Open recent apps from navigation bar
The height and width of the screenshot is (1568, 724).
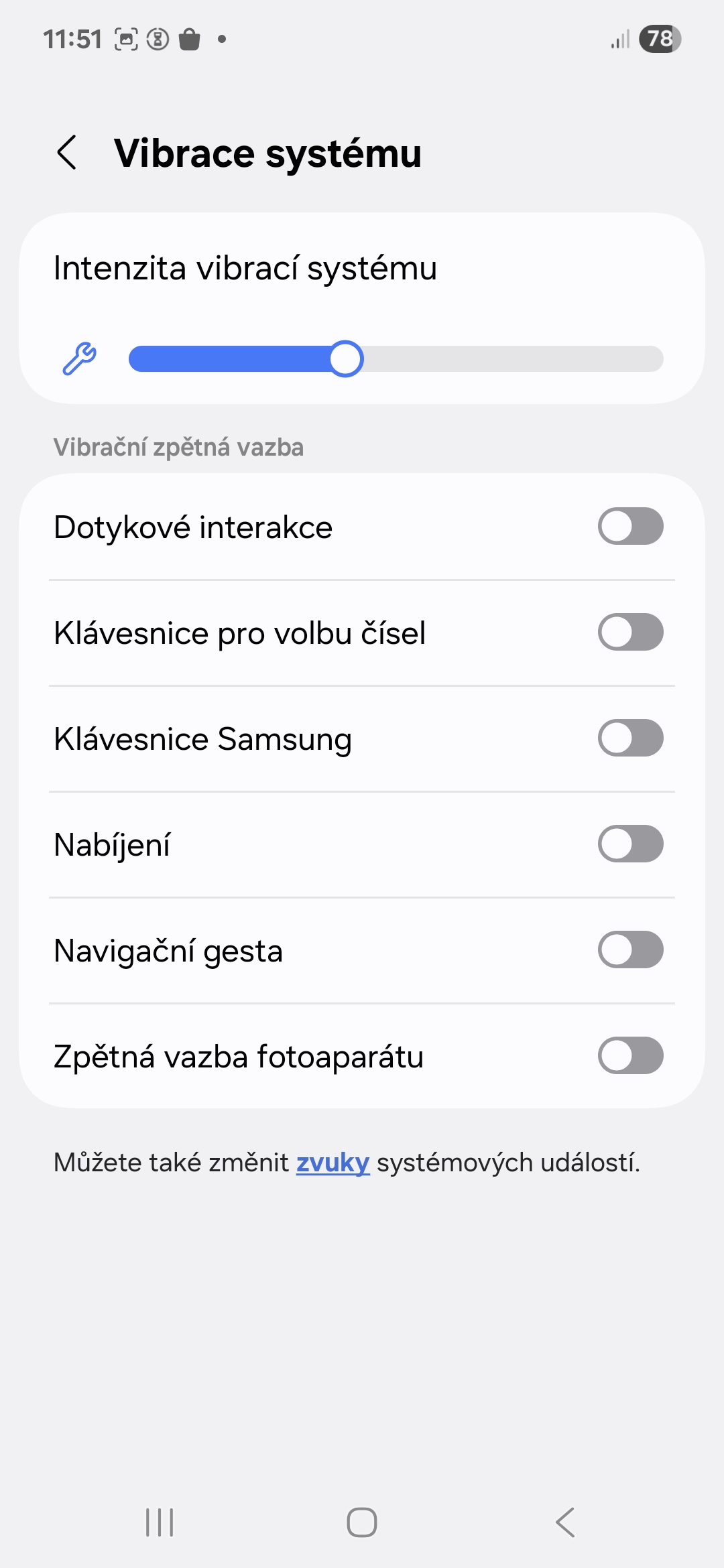point(160,1522)
